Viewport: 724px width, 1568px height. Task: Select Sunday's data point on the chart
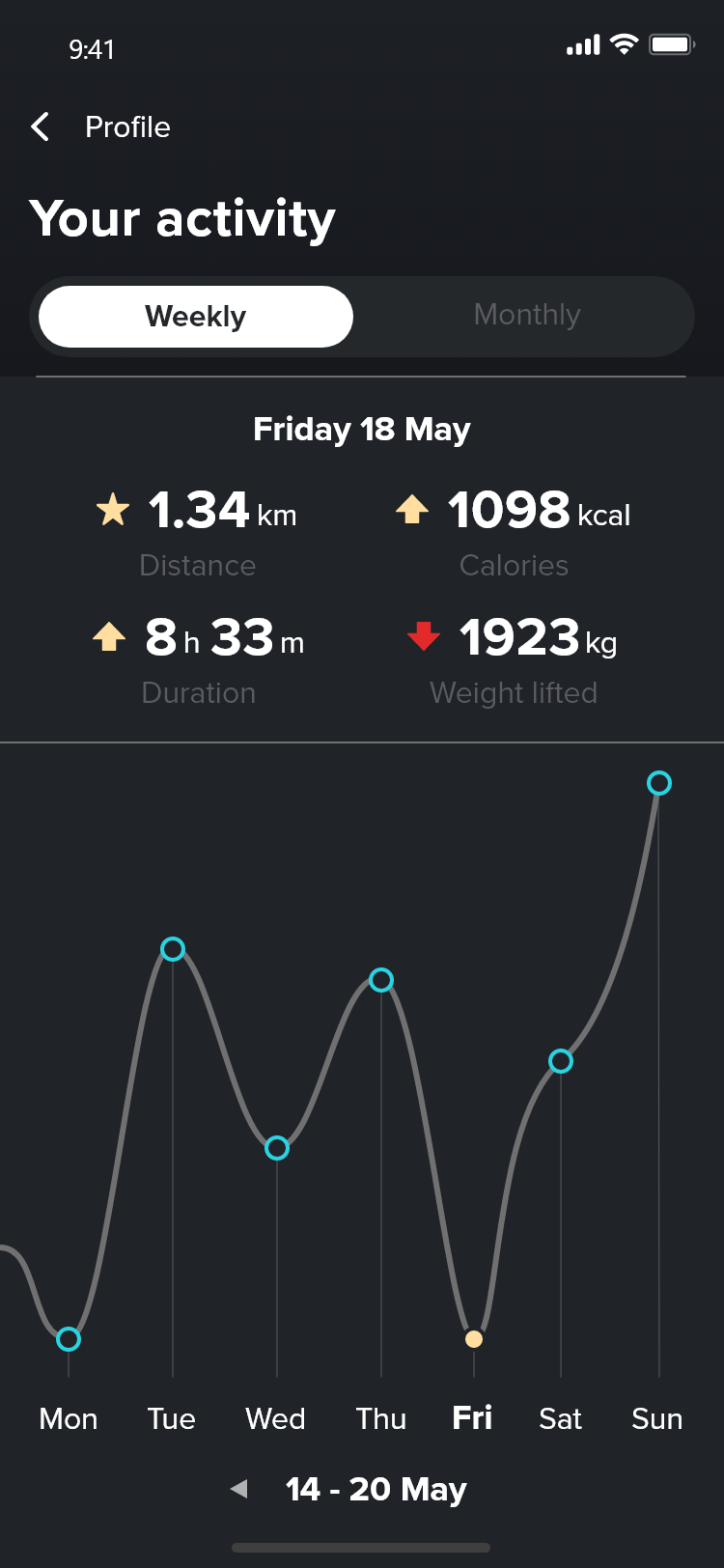coord(659,783)
